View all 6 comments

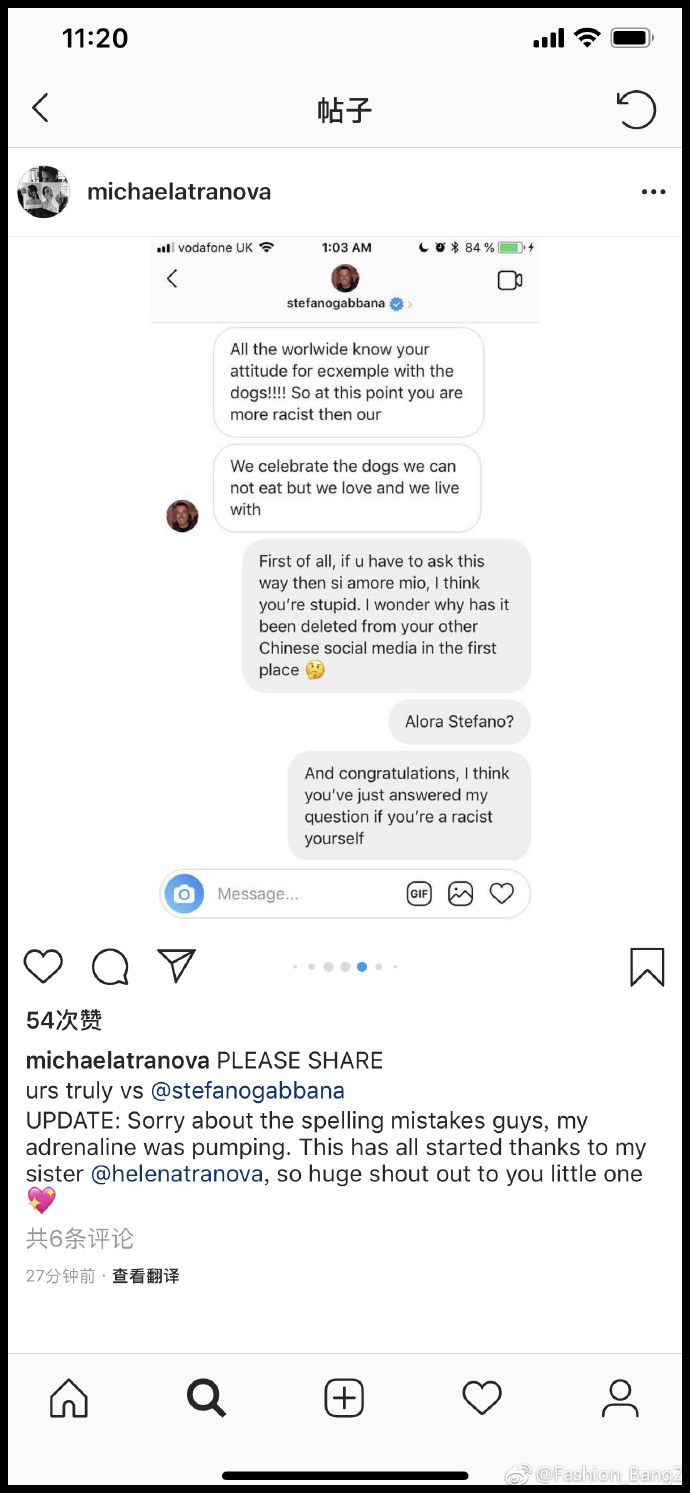click(x=80, y=1239)
